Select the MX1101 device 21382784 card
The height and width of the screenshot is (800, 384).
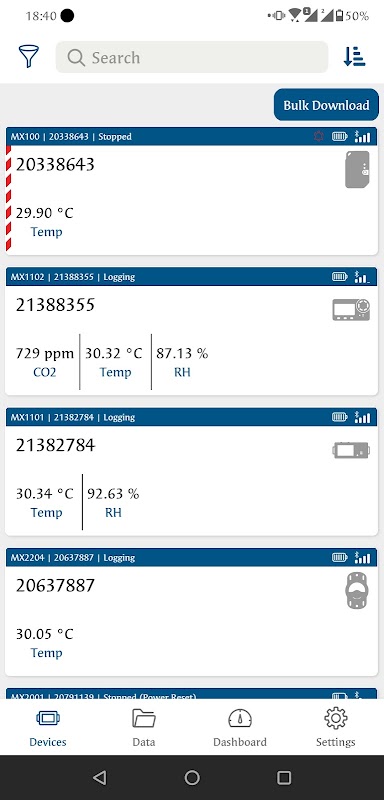(x=192, y=471)
